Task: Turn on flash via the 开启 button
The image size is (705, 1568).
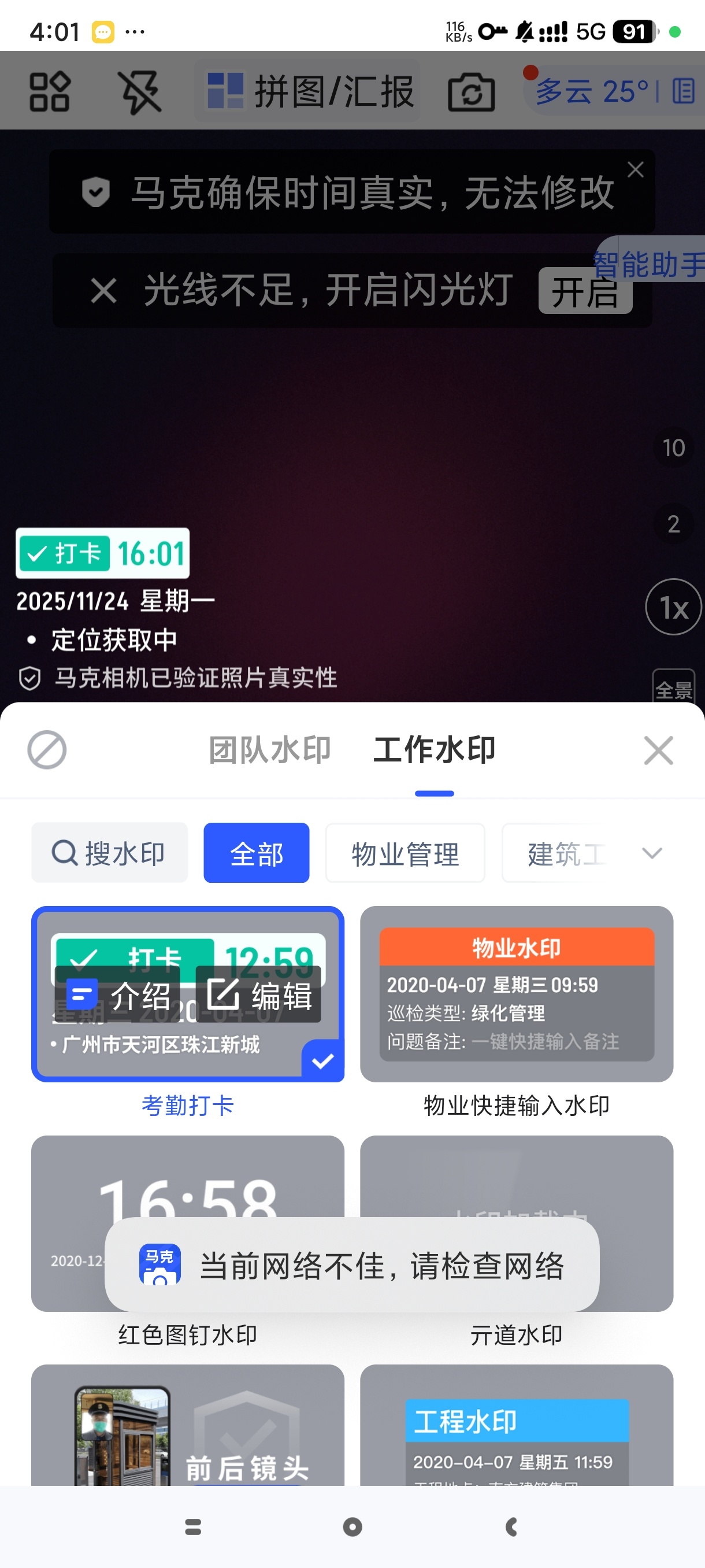Action: (x=585, y=291)
